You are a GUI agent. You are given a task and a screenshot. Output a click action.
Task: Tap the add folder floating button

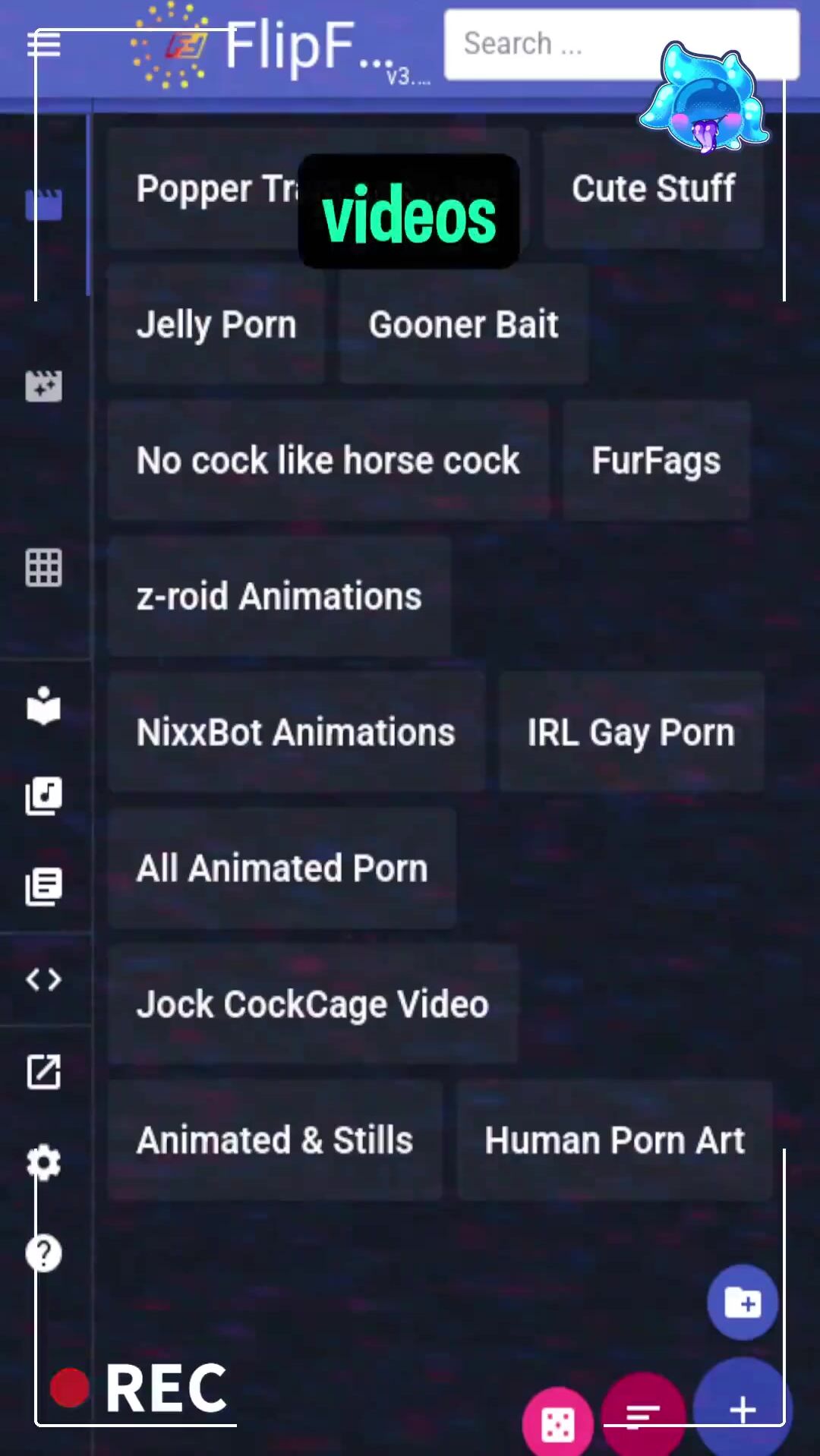tap(742, 1303)
